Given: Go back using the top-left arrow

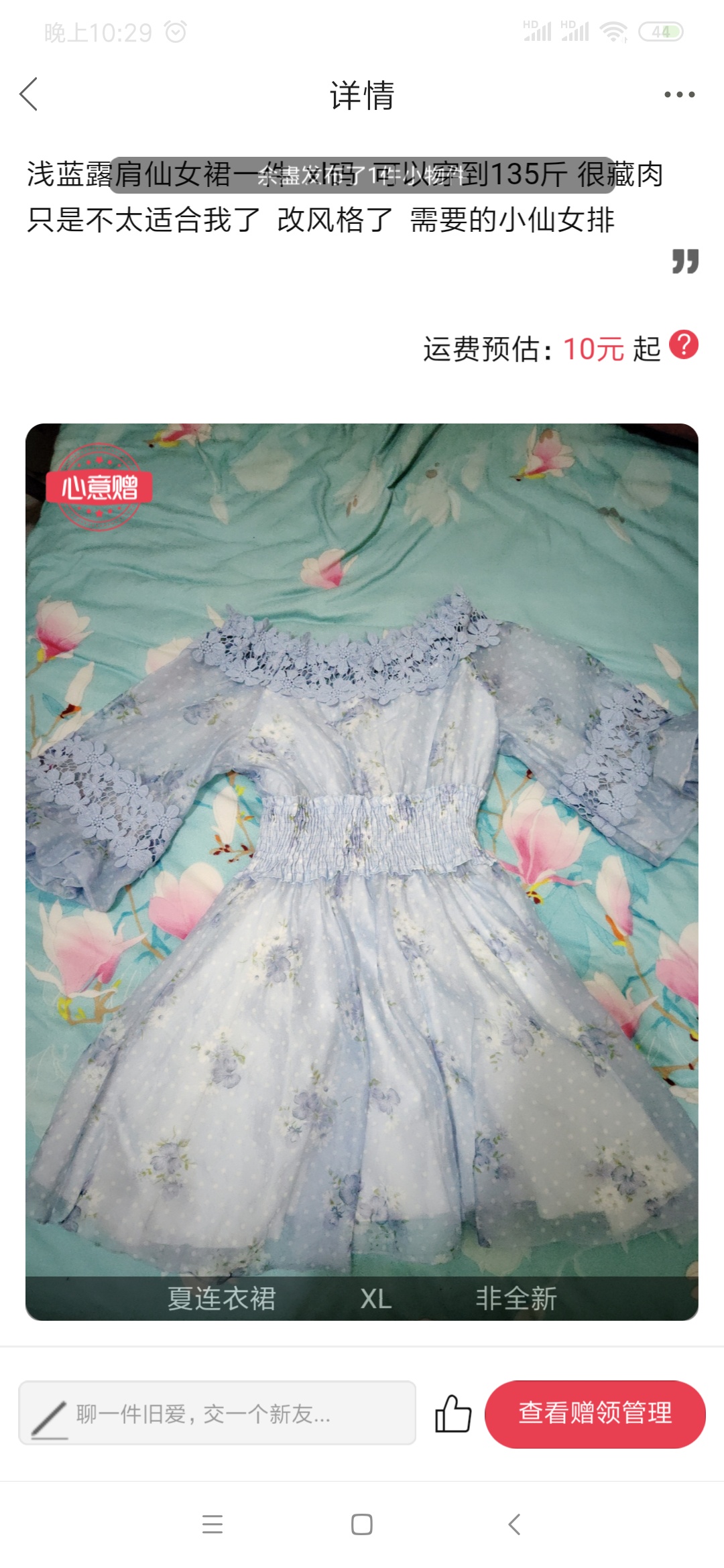Looking at the screenshot, I should [29, 94].
